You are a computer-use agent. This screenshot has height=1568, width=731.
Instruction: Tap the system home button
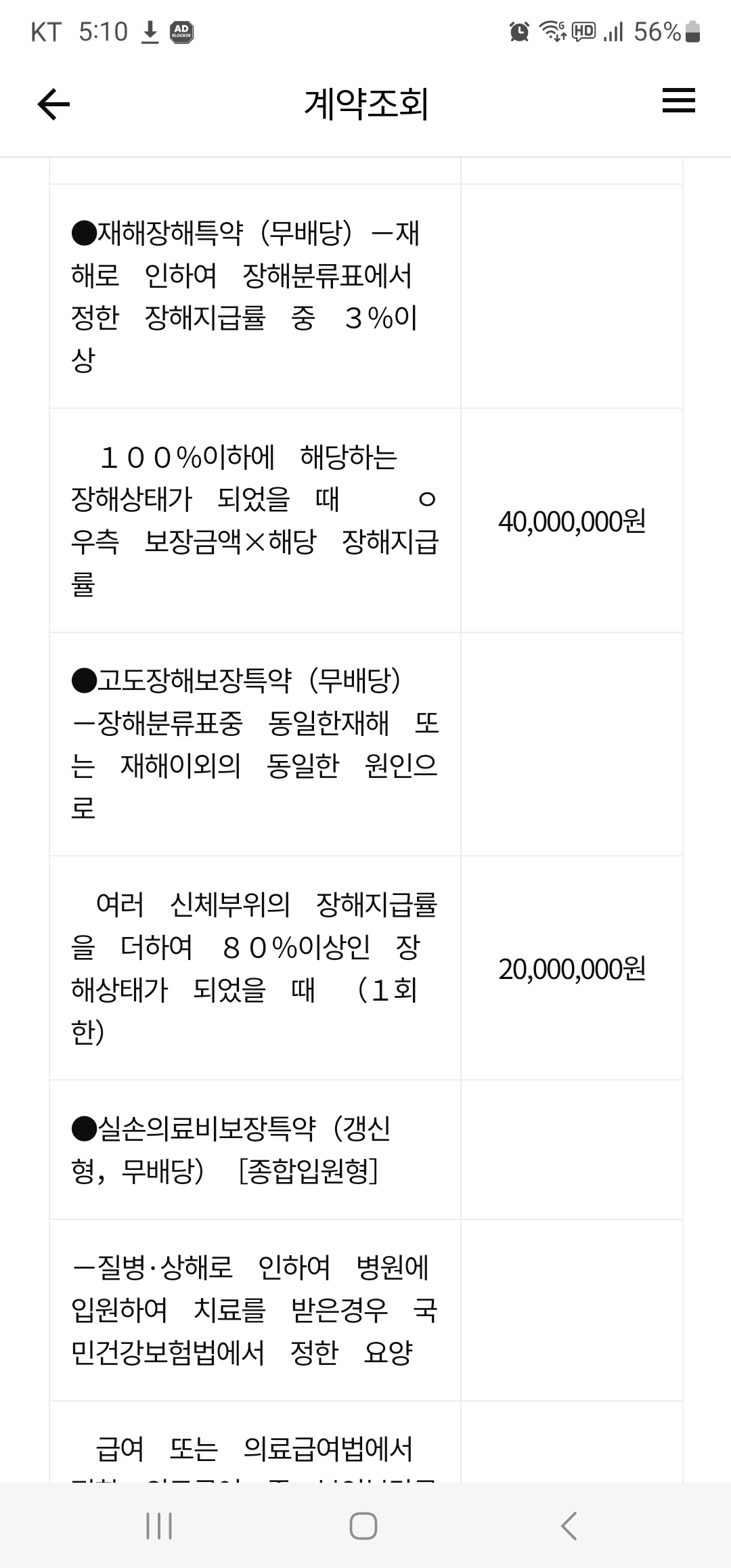(363, 1526)
